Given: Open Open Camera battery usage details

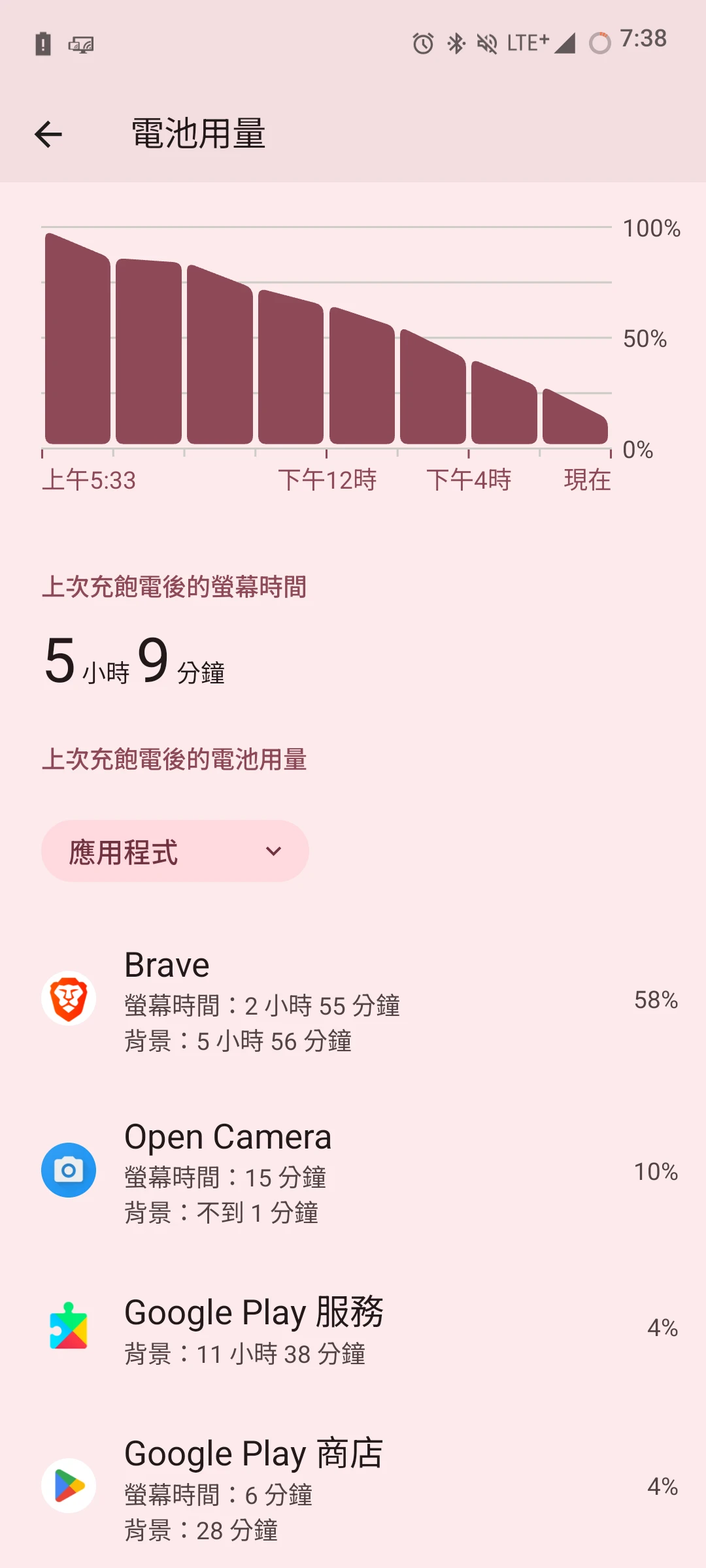Looking at the screenshot, I should [353, 1171].
